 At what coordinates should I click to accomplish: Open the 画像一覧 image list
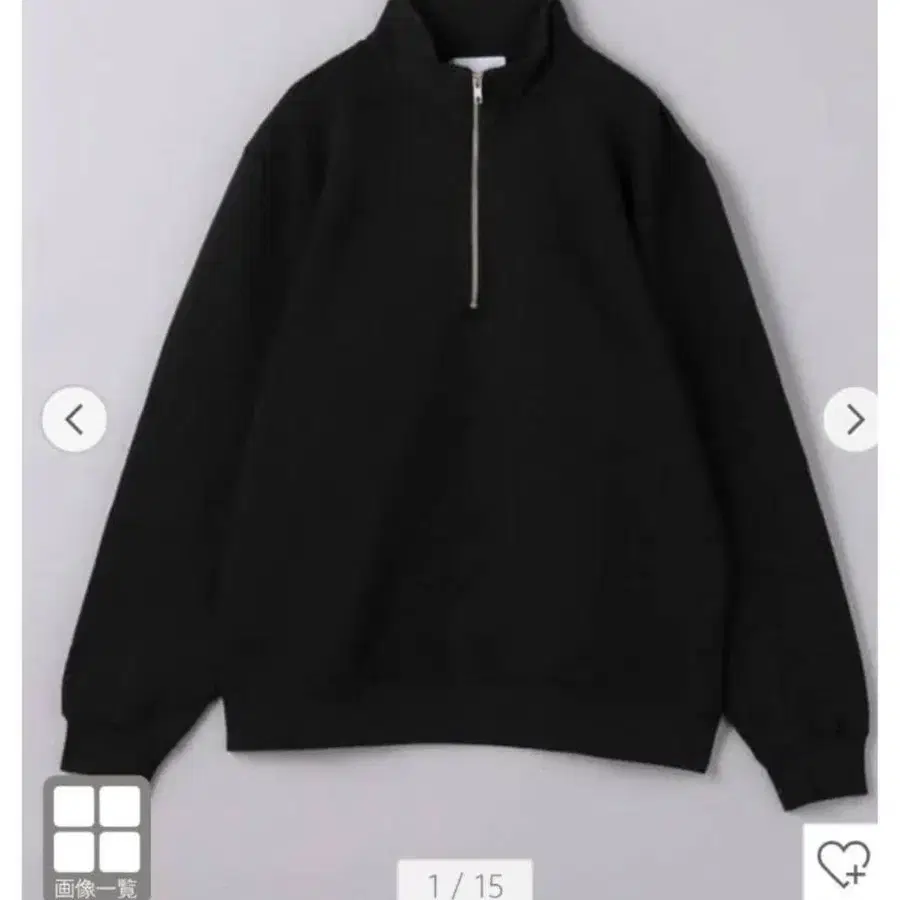click(x=97, y=840)
